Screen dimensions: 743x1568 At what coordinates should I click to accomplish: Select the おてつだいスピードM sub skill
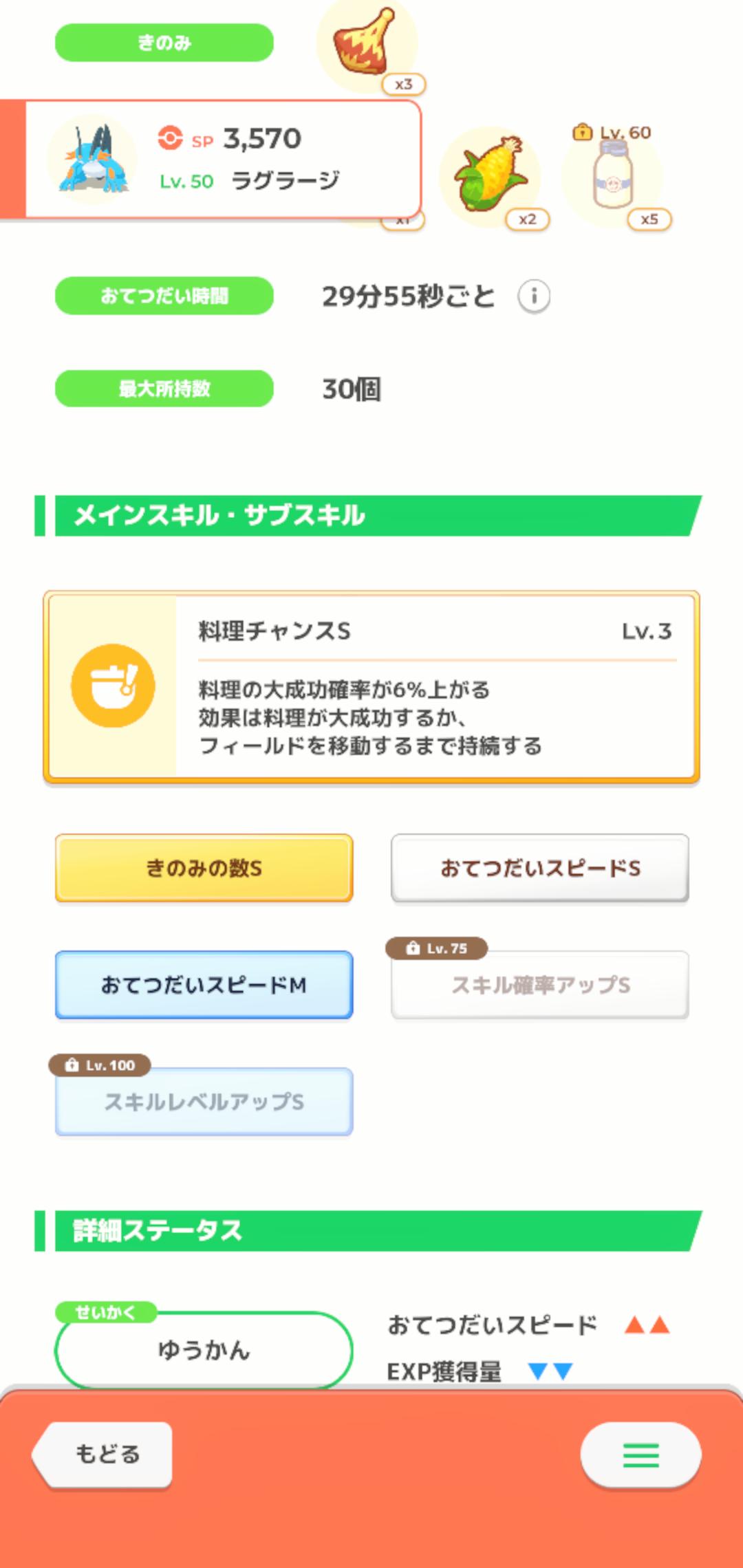coord(204,985)
